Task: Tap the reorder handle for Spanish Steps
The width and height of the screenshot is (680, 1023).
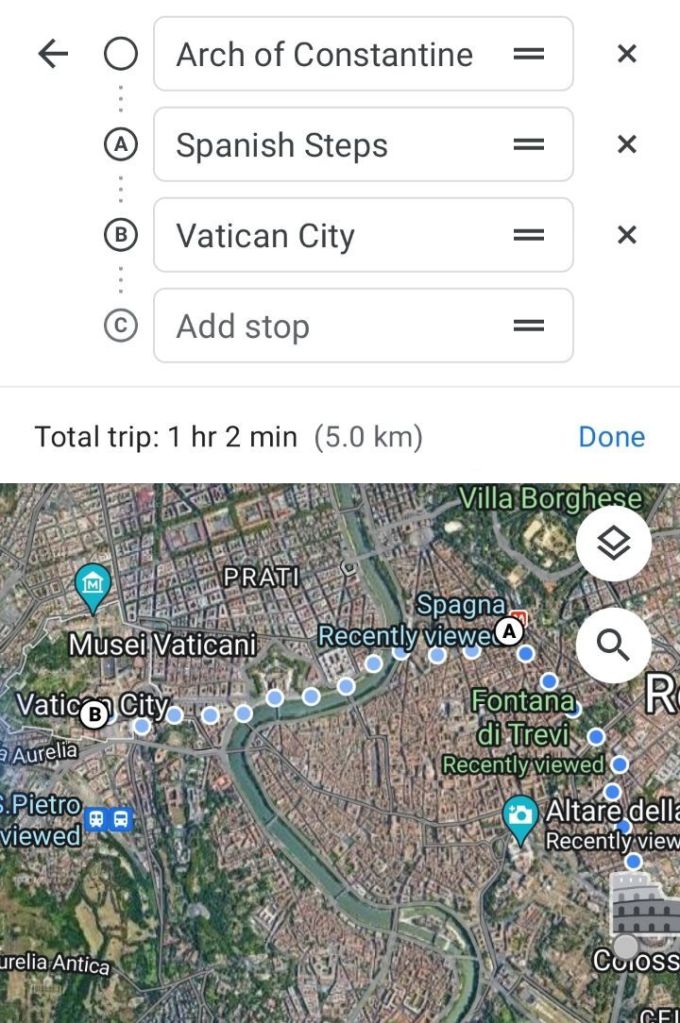Action: click(x=528, y=145)
